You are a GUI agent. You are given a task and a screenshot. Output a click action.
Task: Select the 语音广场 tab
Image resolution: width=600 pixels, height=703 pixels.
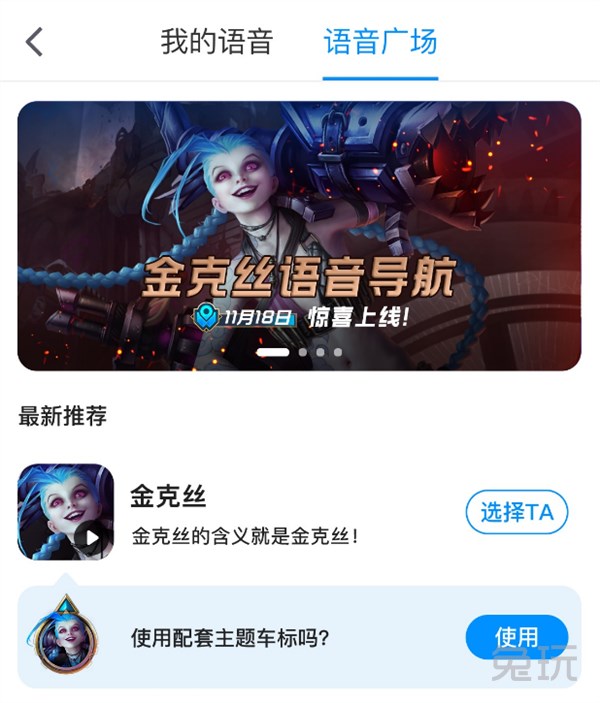point(380,42)
